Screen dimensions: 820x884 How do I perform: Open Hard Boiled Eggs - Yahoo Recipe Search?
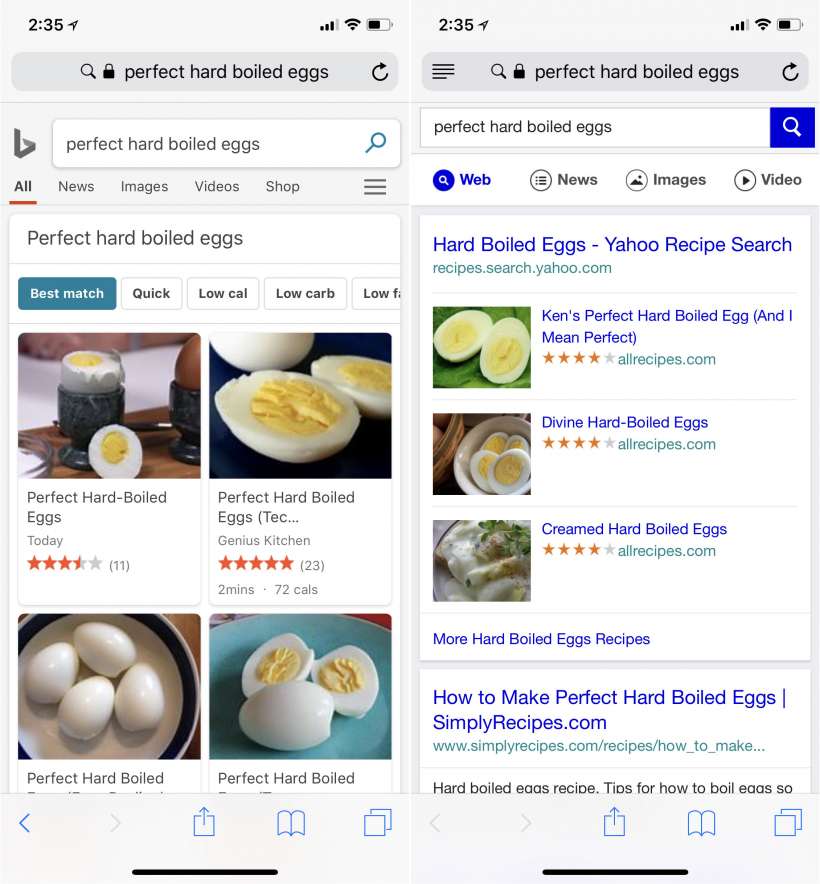pos(612,245)
